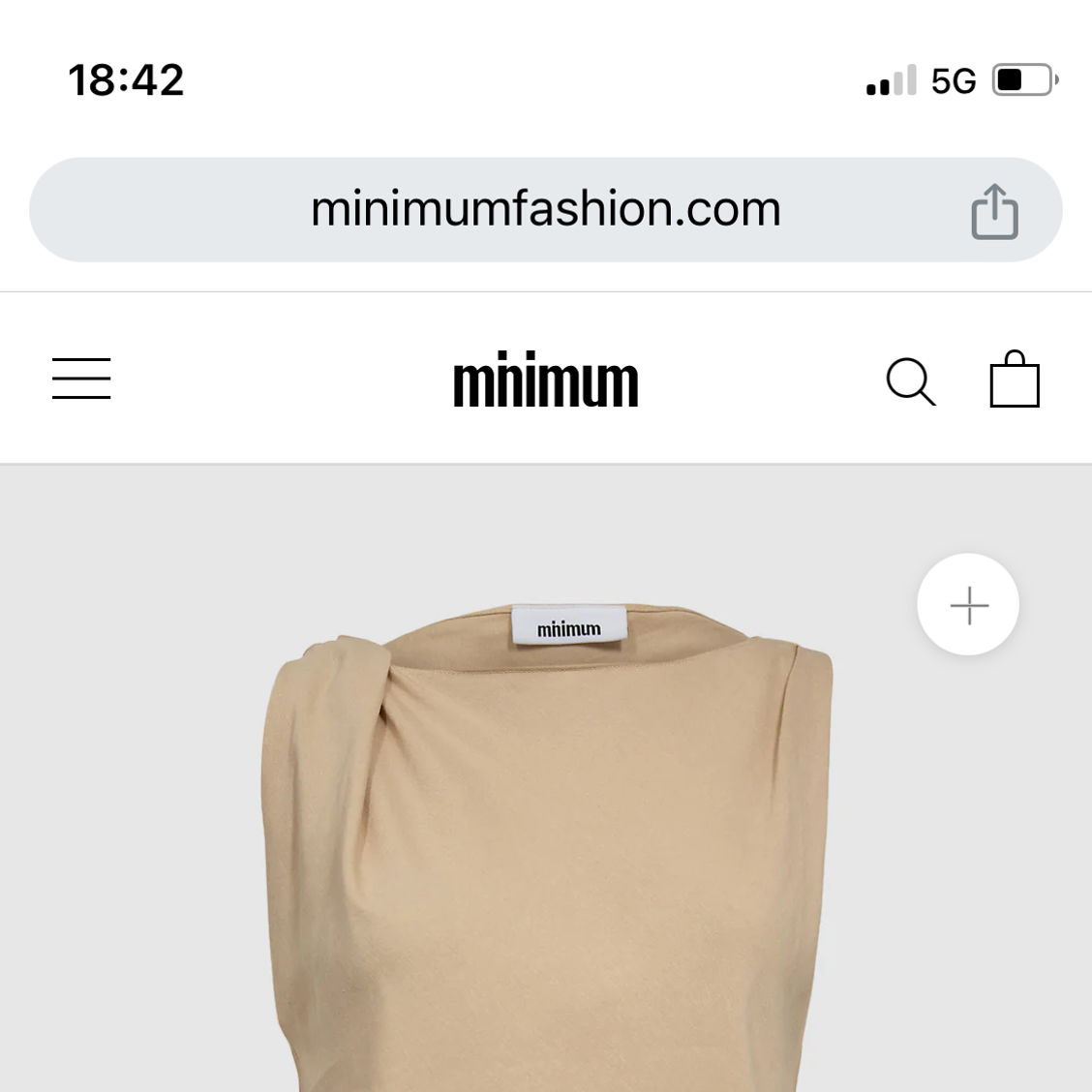1092x1092 pixels.
Task: Share this page from the address bar
Action: coord(994,211)
